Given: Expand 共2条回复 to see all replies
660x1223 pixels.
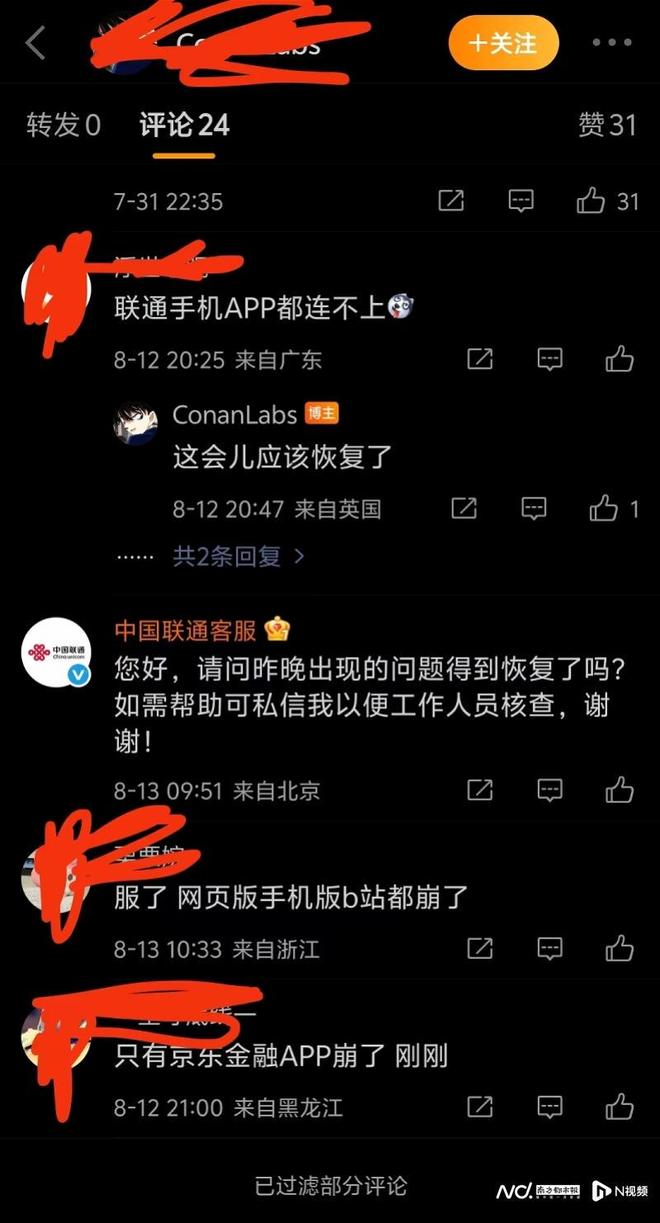Looking at the screenshot, I should pos(238,556).
